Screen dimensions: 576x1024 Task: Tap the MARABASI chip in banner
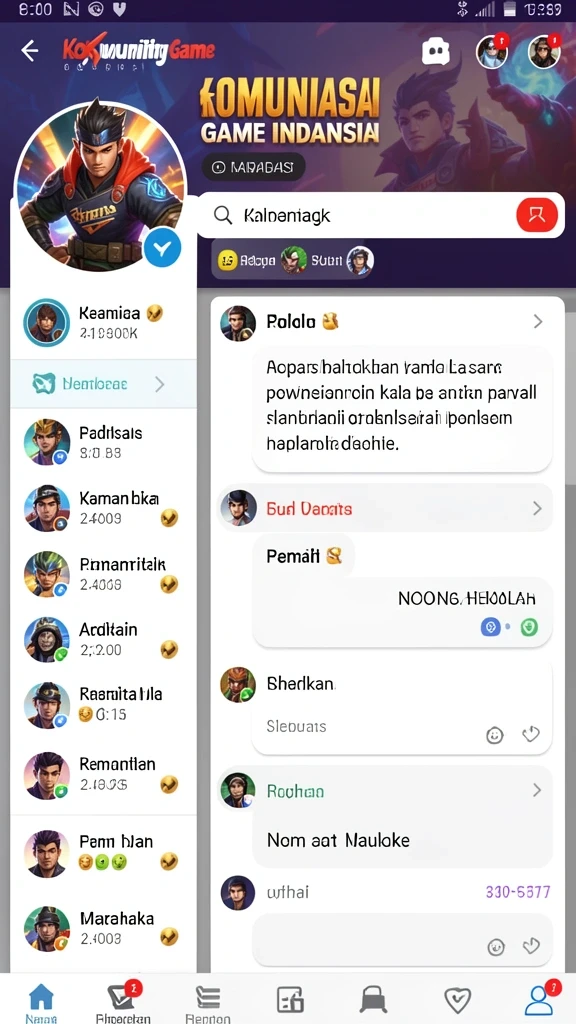(253, 167)
